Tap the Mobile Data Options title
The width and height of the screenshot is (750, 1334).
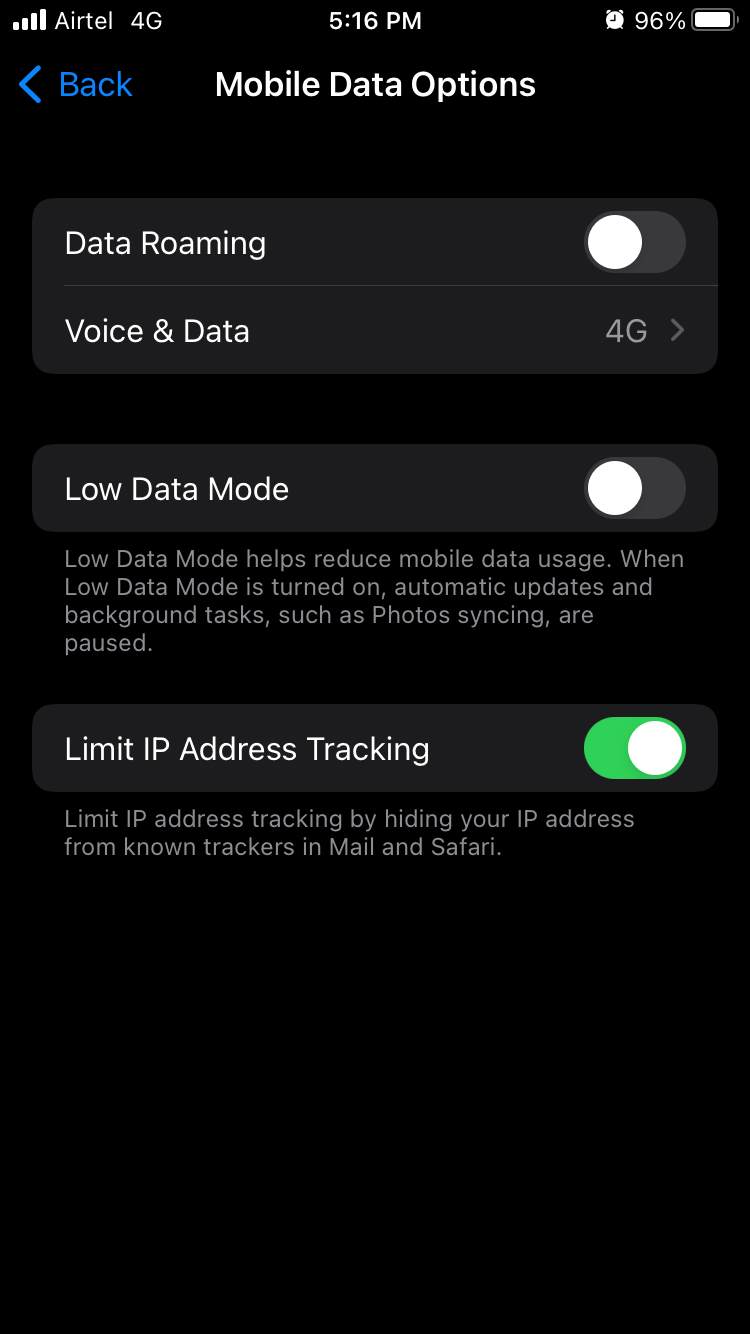(375, 85)
